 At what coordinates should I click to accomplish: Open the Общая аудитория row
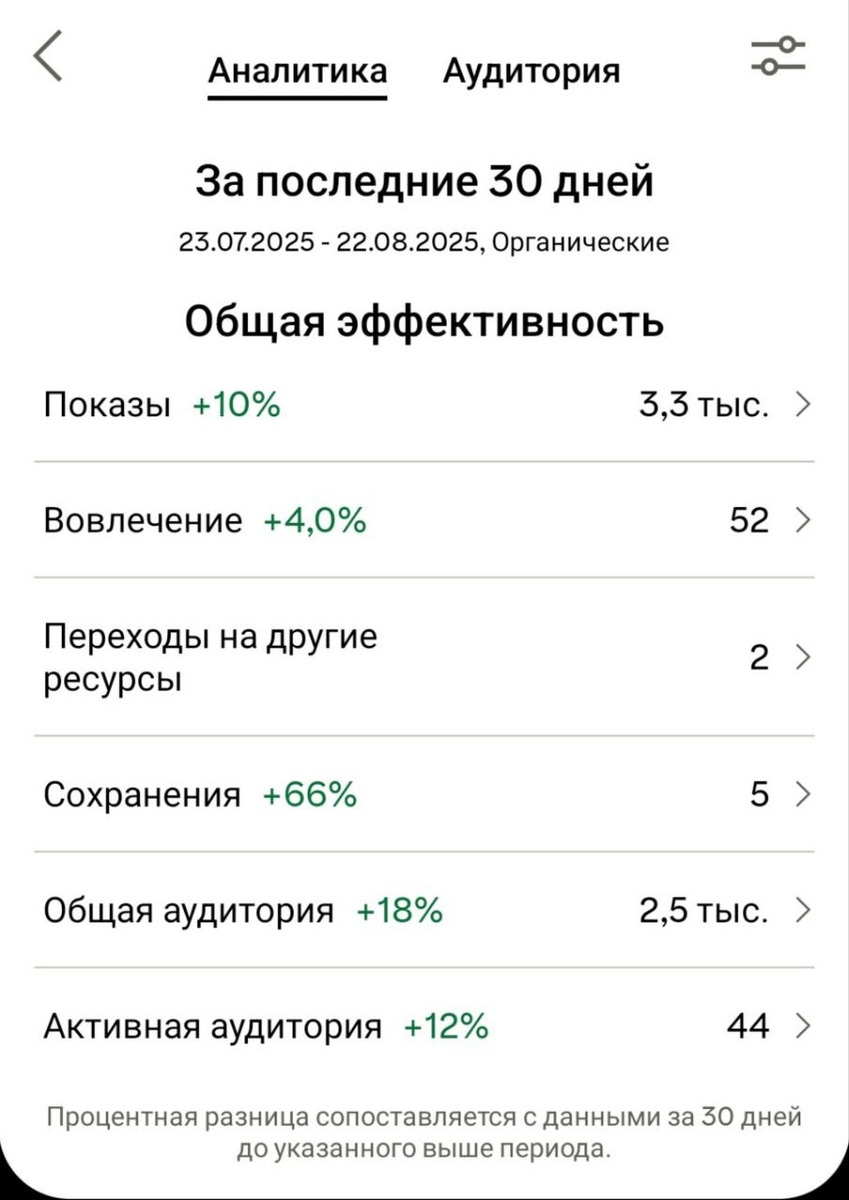[424, 910]
